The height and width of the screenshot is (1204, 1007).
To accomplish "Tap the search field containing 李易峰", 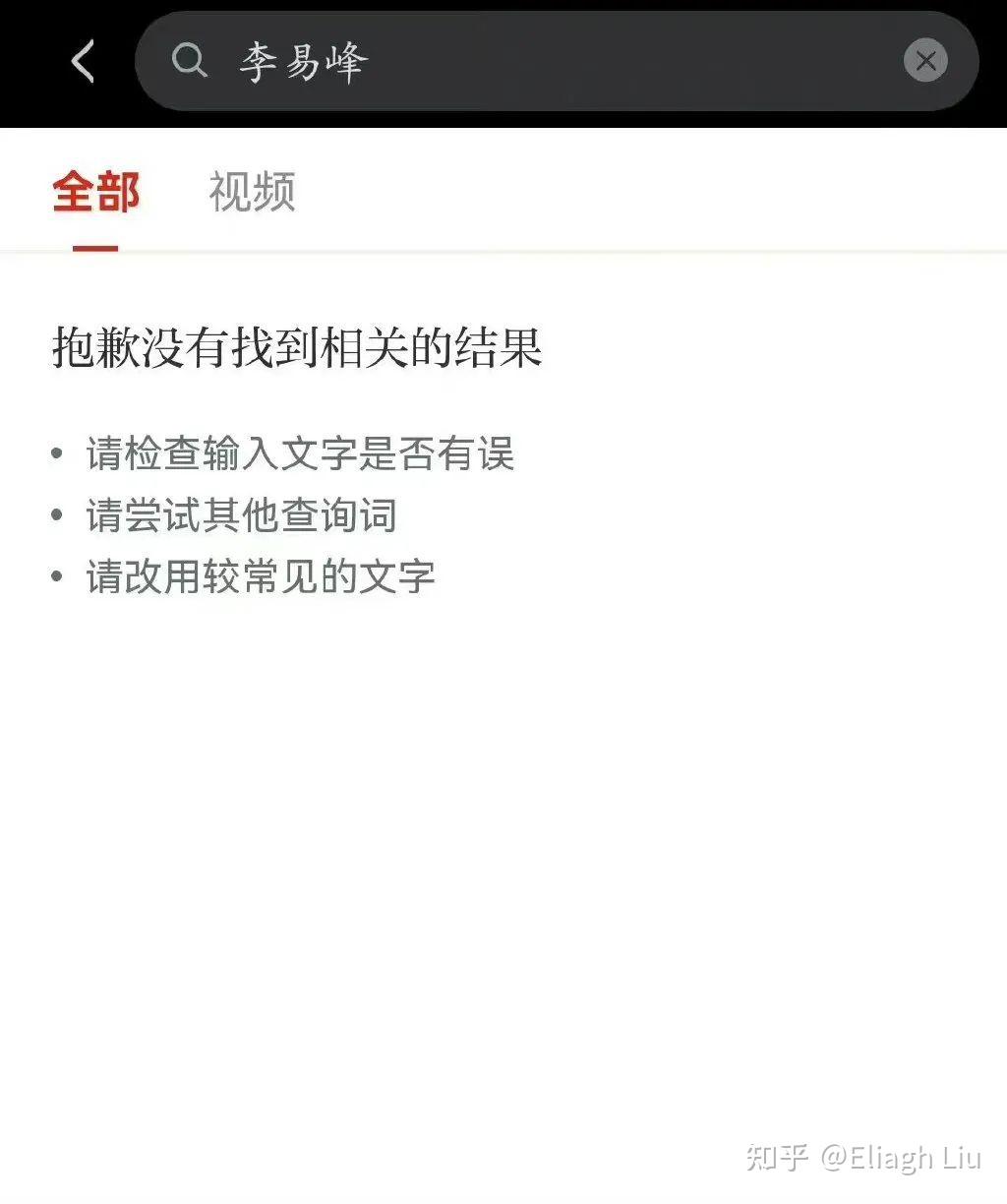I will tap(551, 62).
